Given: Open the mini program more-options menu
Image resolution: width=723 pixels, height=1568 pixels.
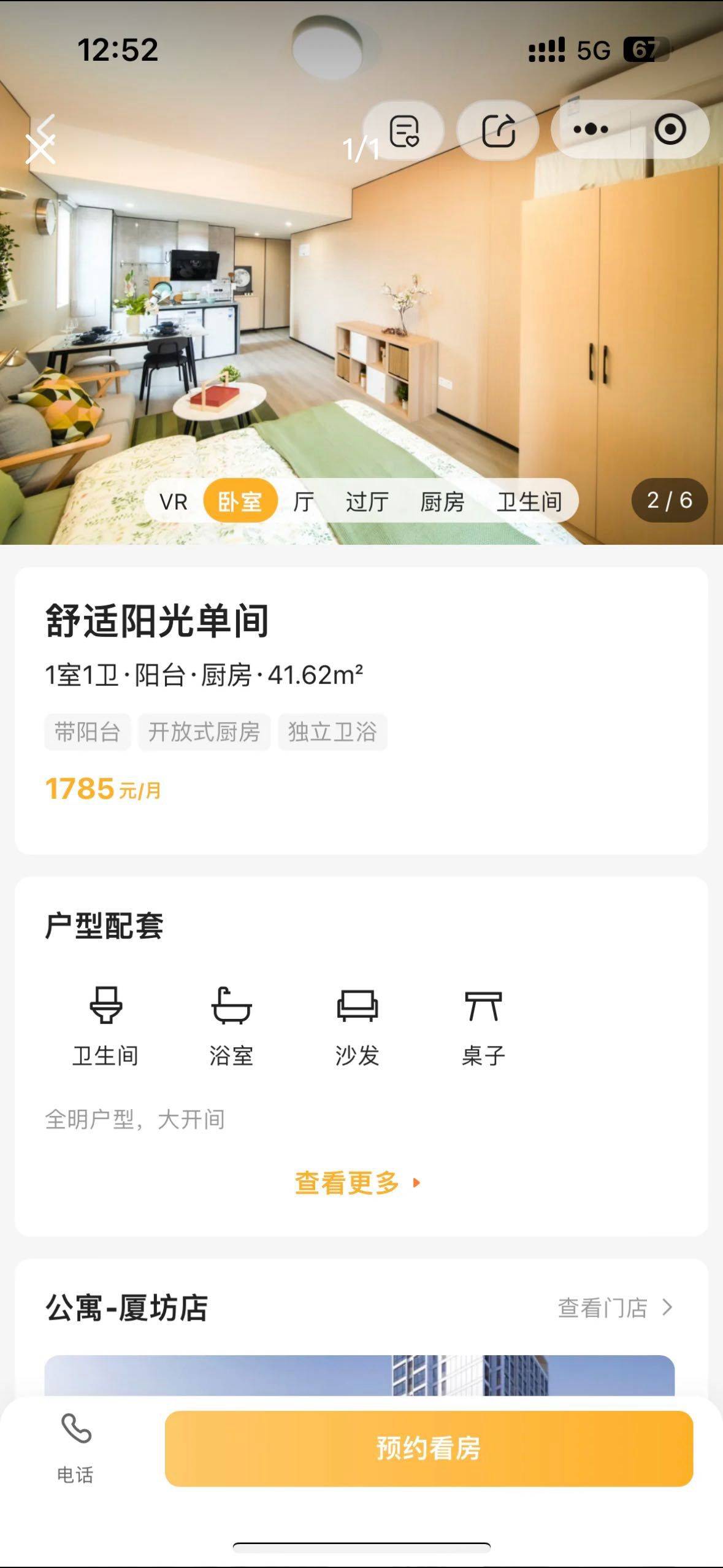Looking at the screenshot, I should 591,129.
